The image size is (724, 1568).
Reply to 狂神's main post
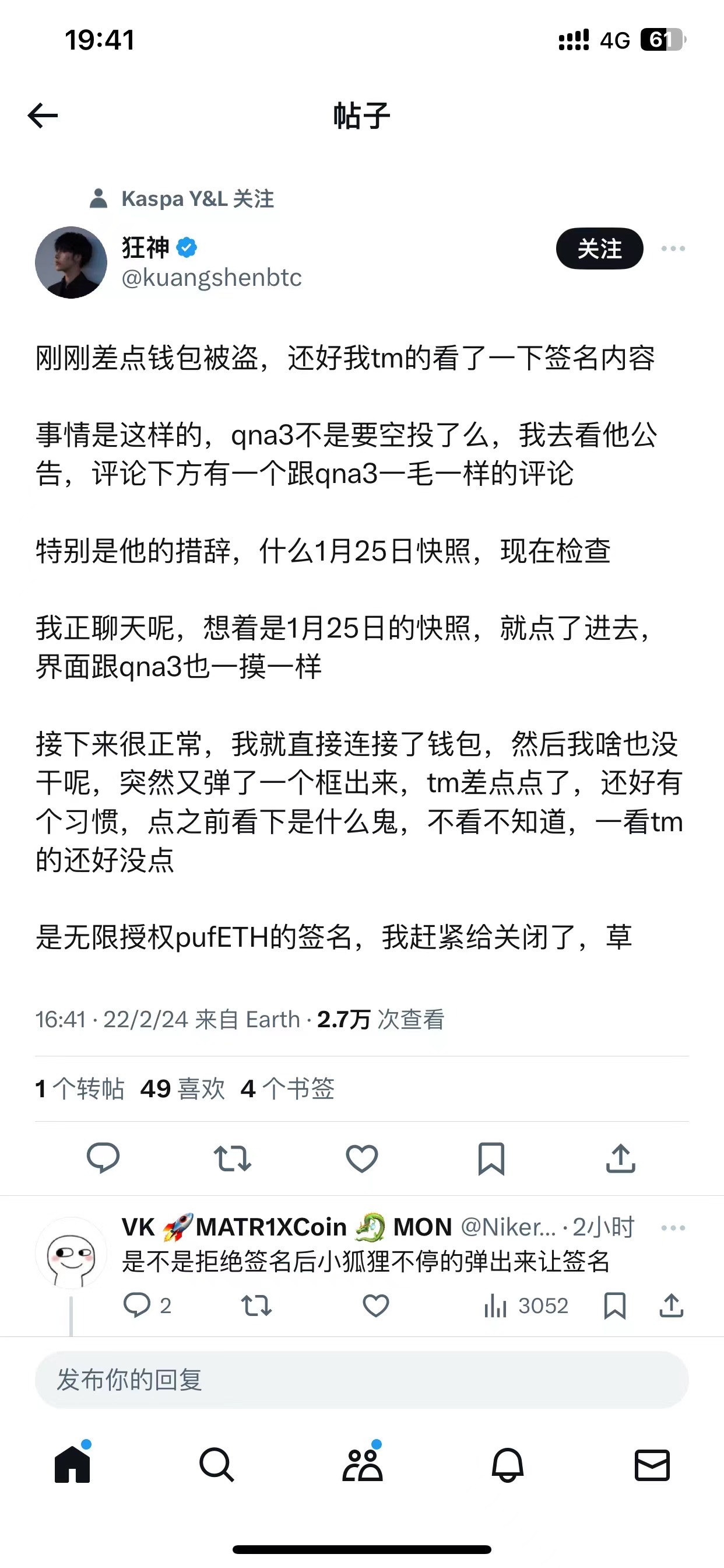point(103,1157)
